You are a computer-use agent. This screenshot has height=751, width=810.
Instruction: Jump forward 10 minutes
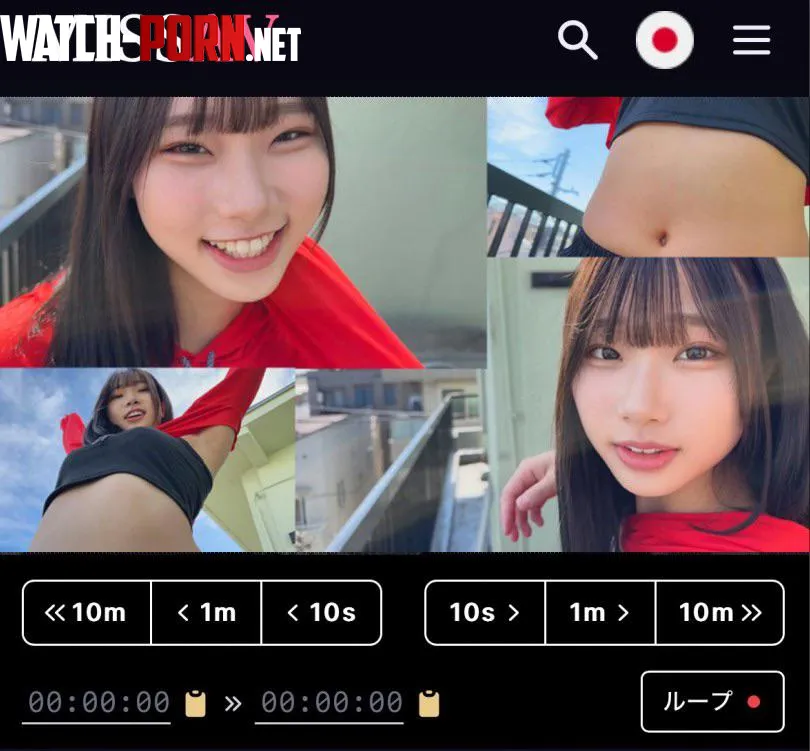click(x=720, y=612)
